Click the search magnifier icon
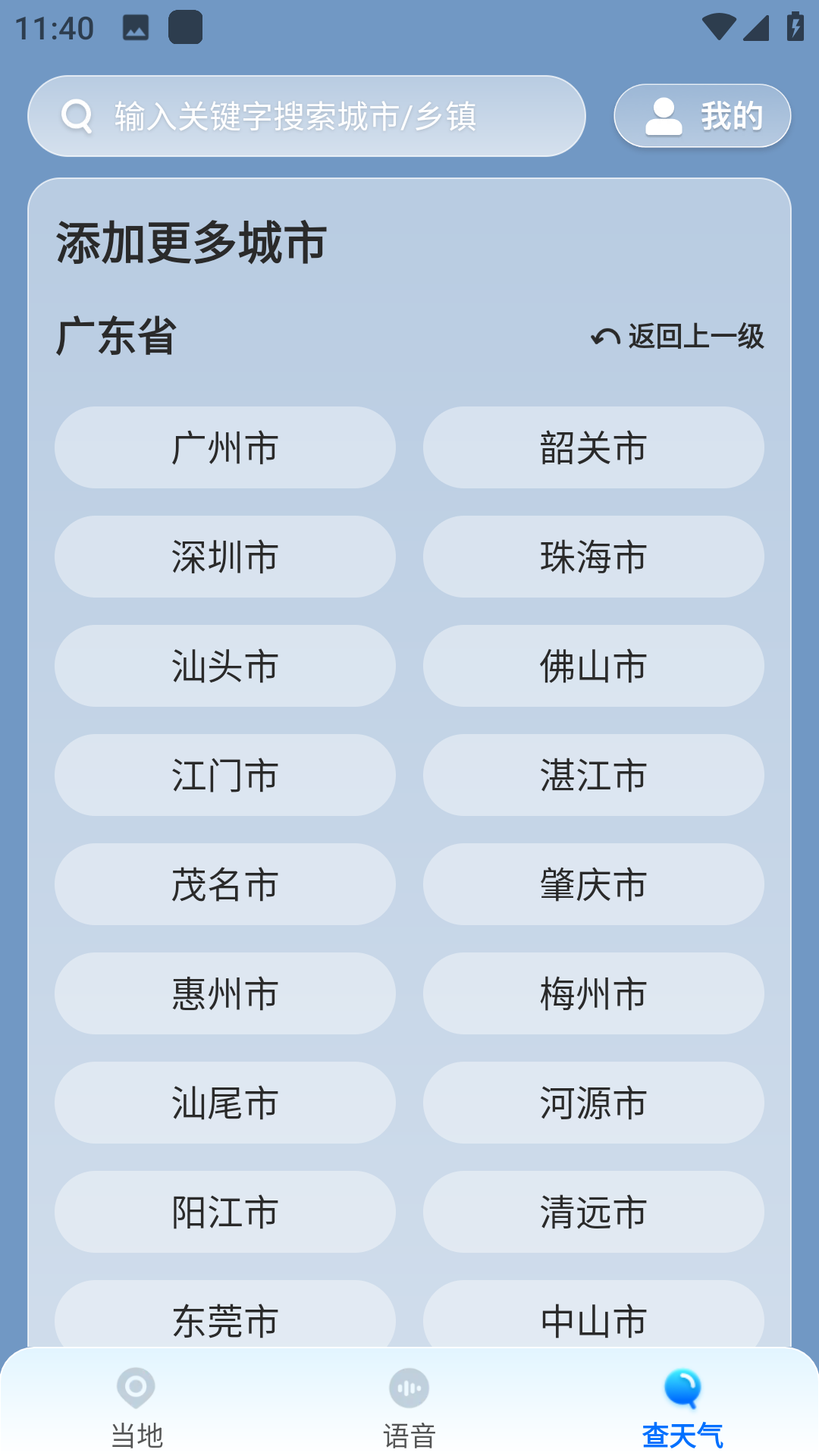The height and width of the screenshot is (1456, 819). pos(77,115)
